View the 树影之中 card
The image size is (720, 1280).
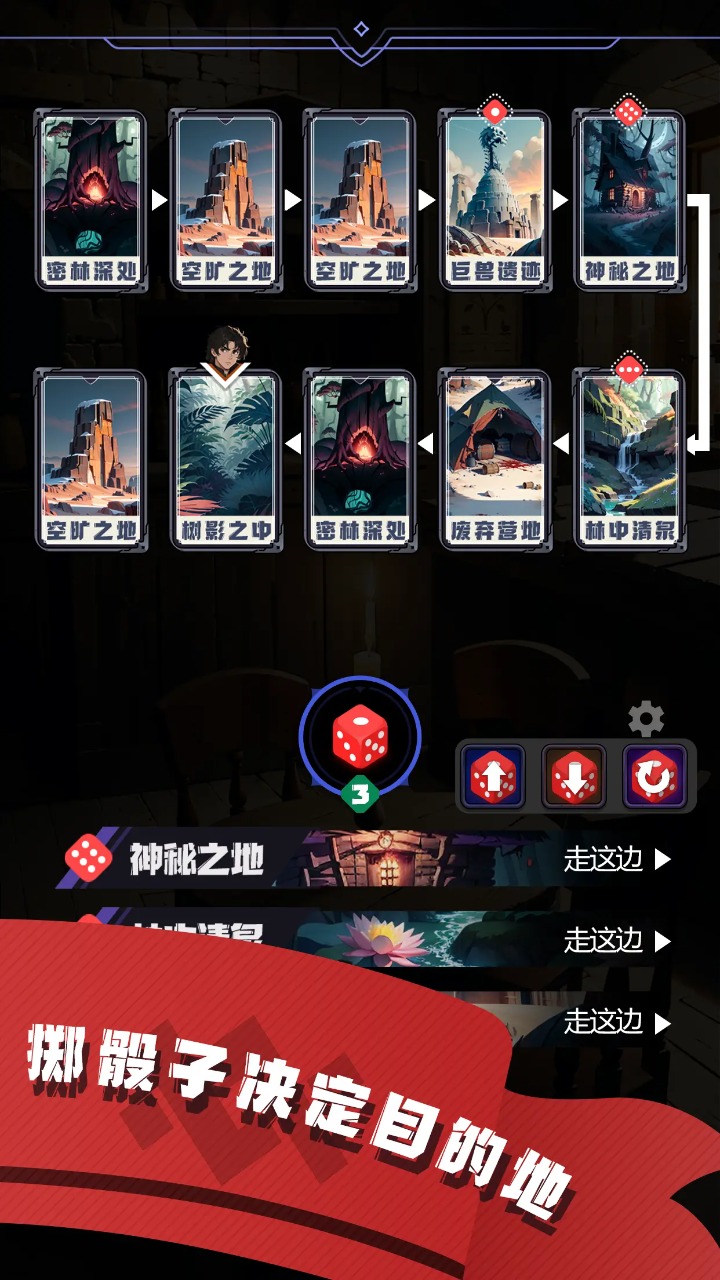coord(227,455)
